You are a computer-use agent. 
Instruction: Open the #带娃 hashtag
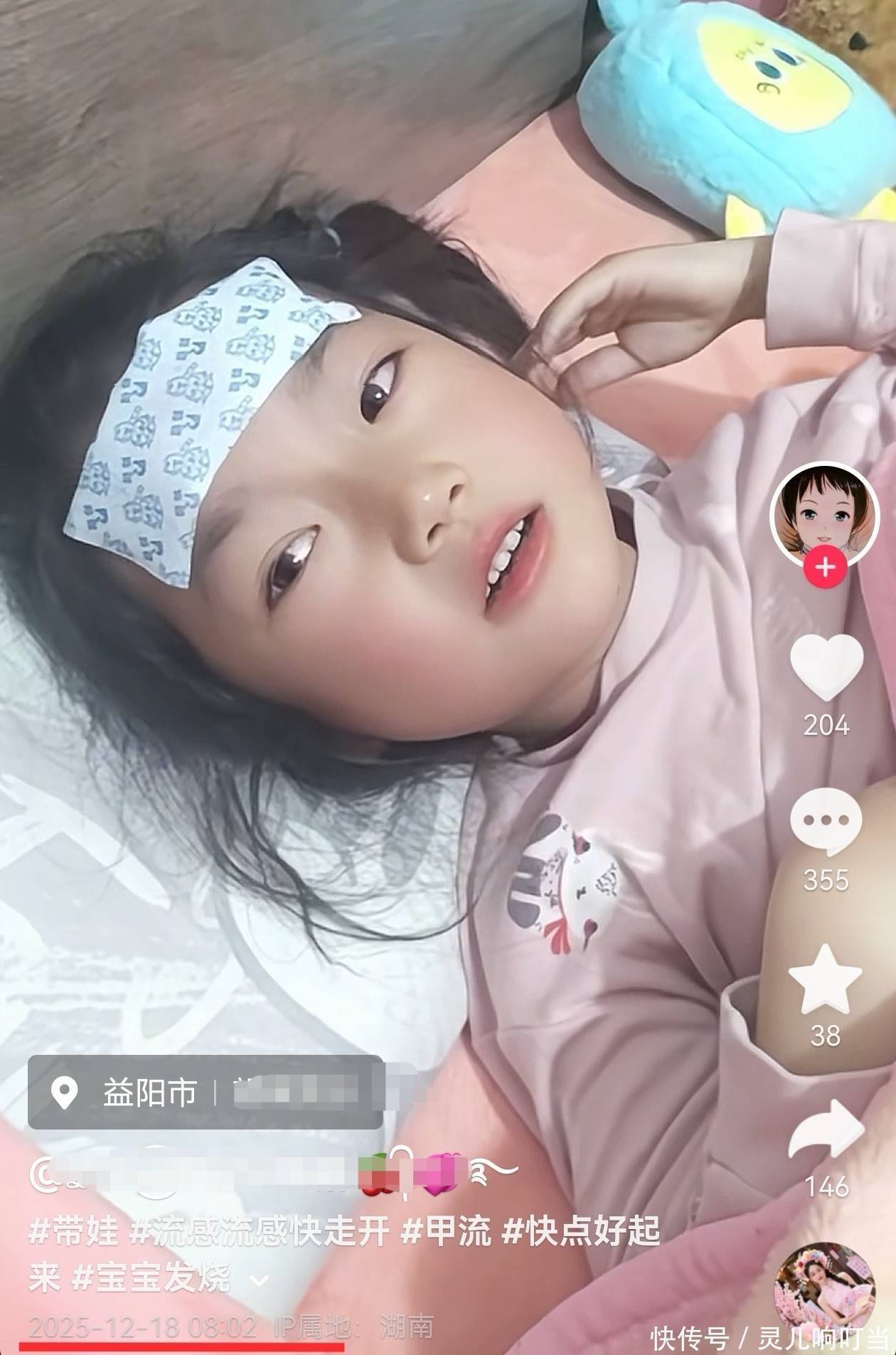click(x=73, y=1231)
